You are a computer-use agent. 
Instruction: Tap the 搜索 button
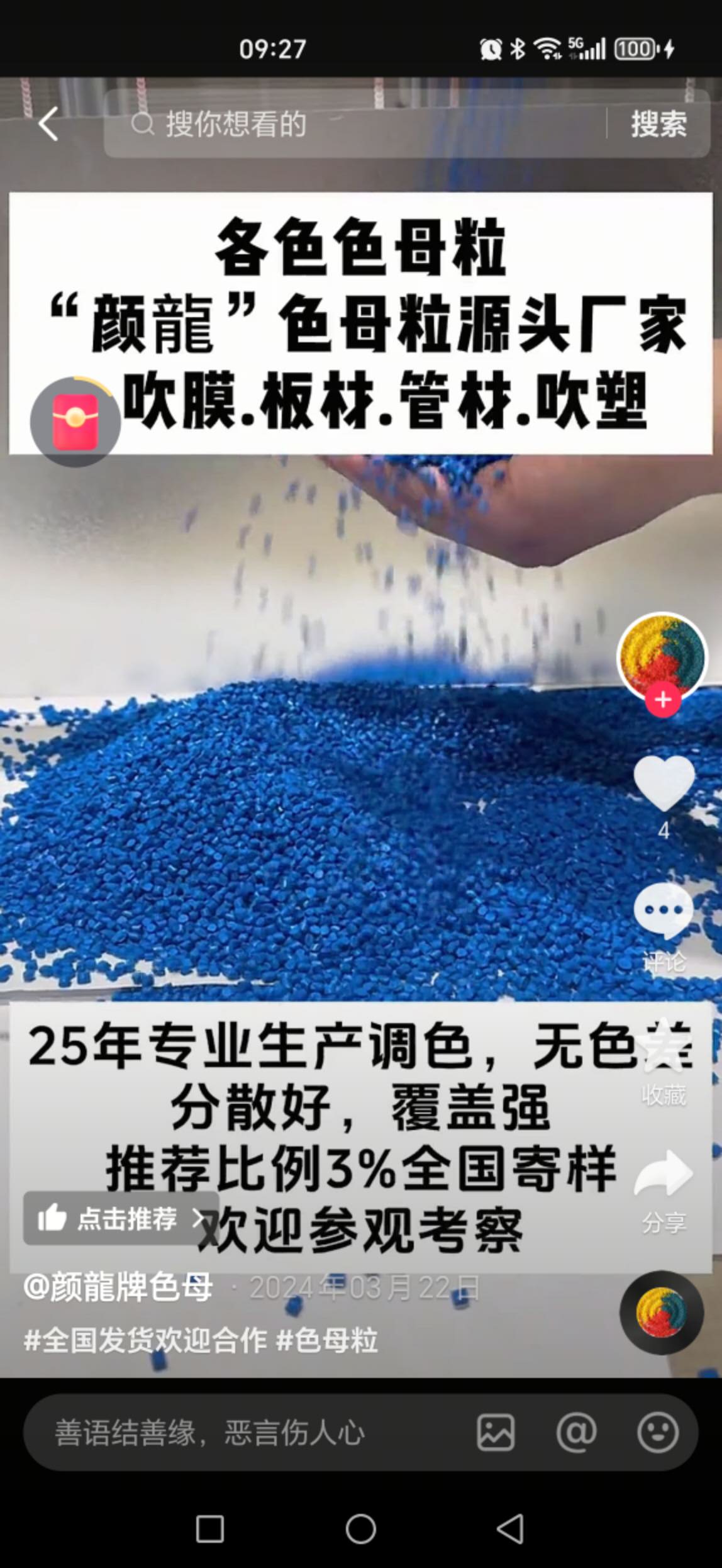[658, 124]
